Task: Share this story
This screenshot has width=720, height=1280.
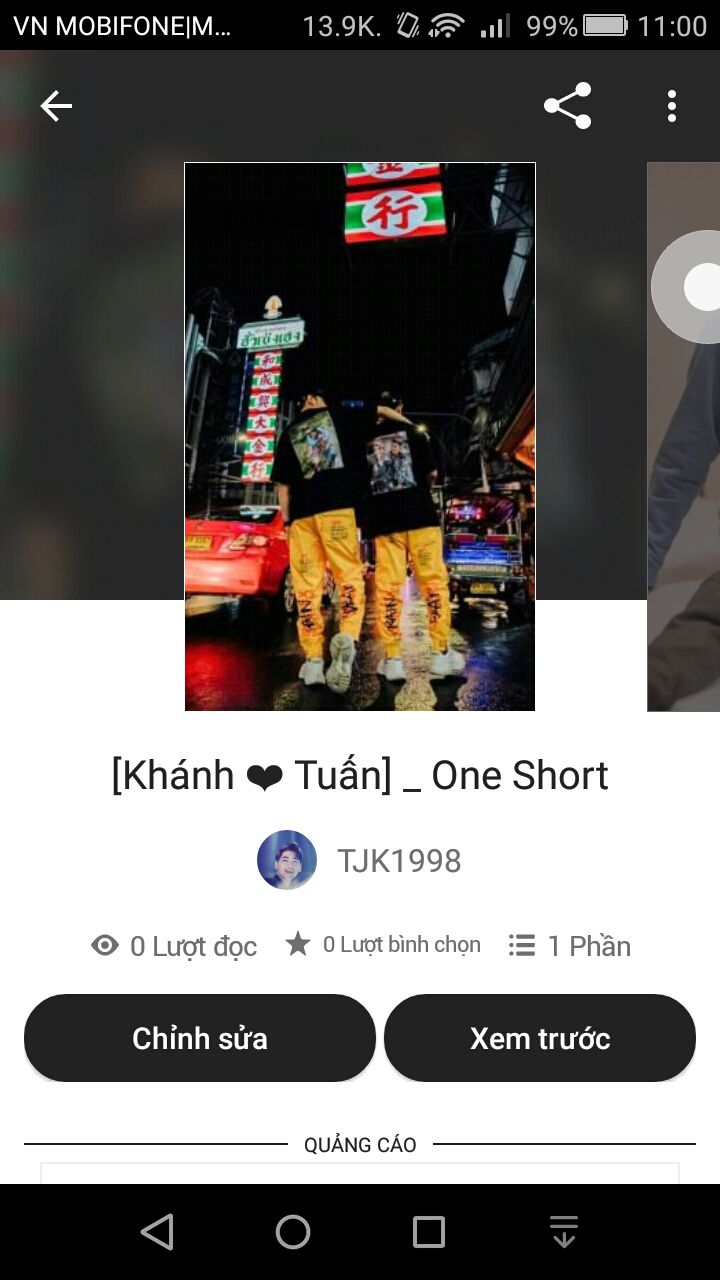Action: click(567, 106)
